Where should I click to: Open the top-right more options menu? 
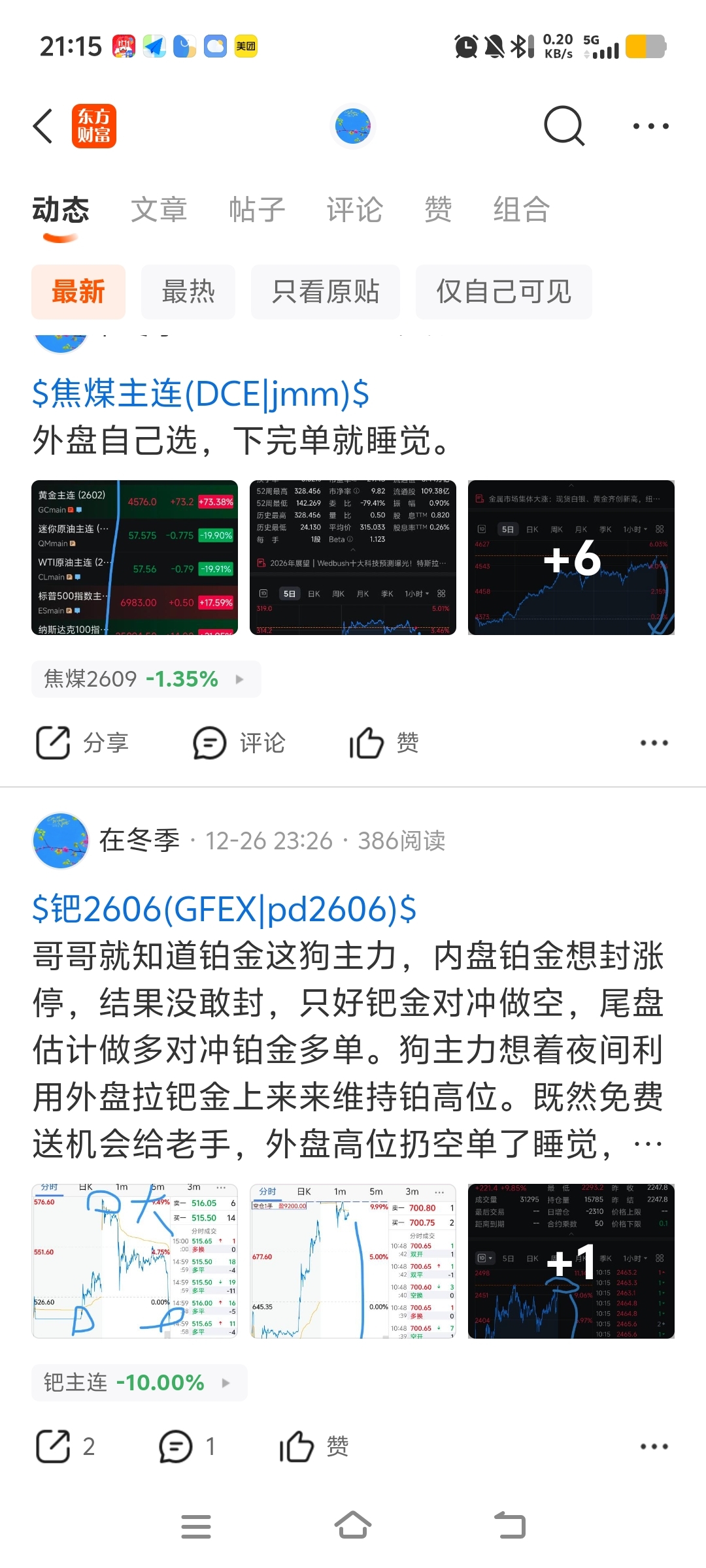pos(652,125)
